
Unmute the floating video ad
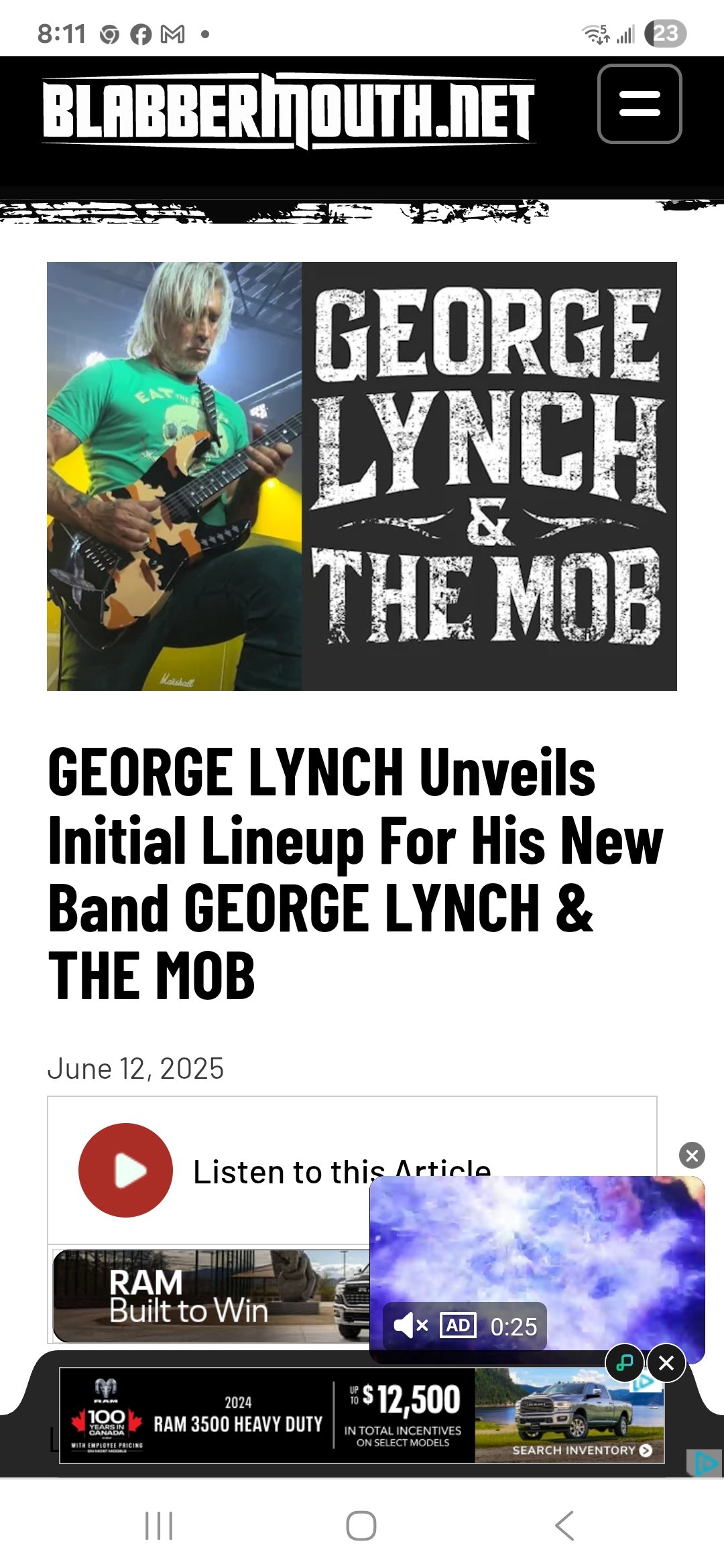pyautogui.click(x=410, y=1325)
